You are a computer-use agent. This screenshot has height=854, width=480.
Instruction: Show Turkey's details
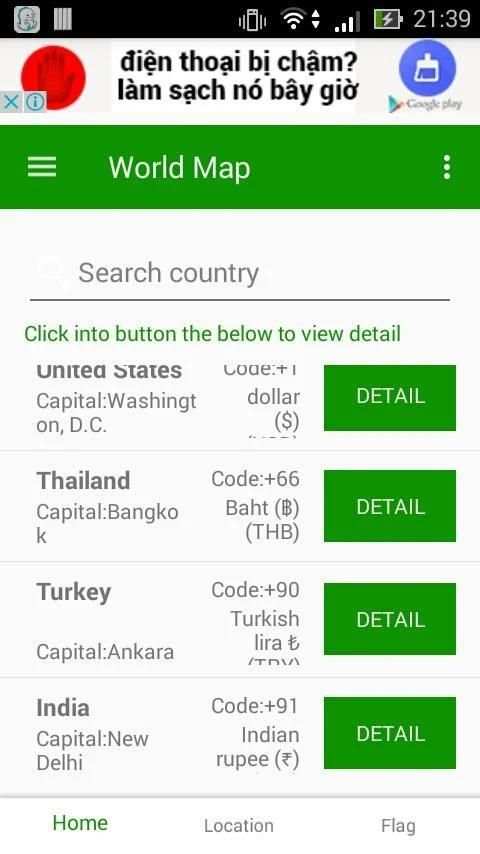(x=390, y=619)
